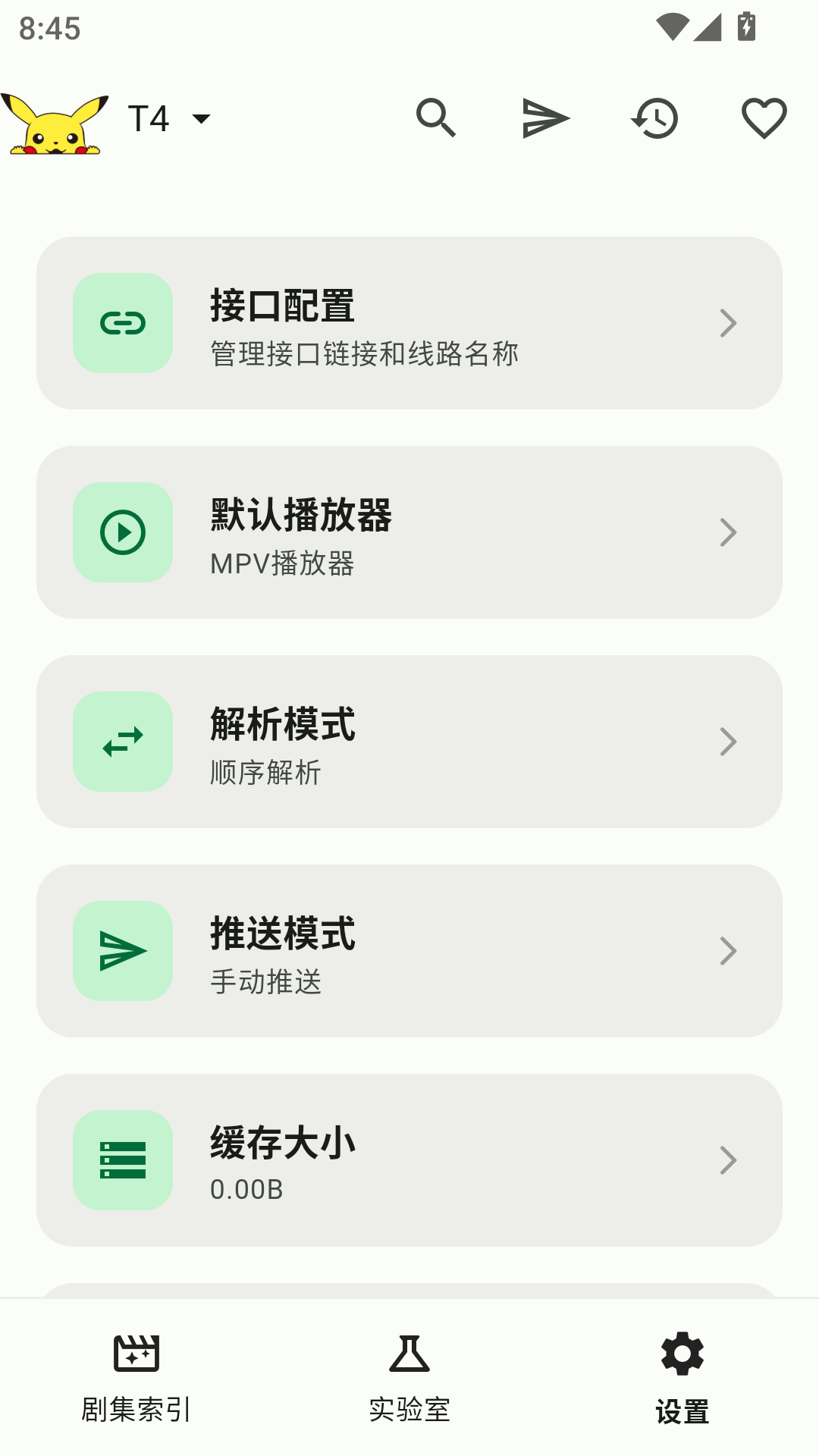This screenshot has height=1456, width=819.
Task: Open favorites via the heart icon
Action: tap(763, 118)
